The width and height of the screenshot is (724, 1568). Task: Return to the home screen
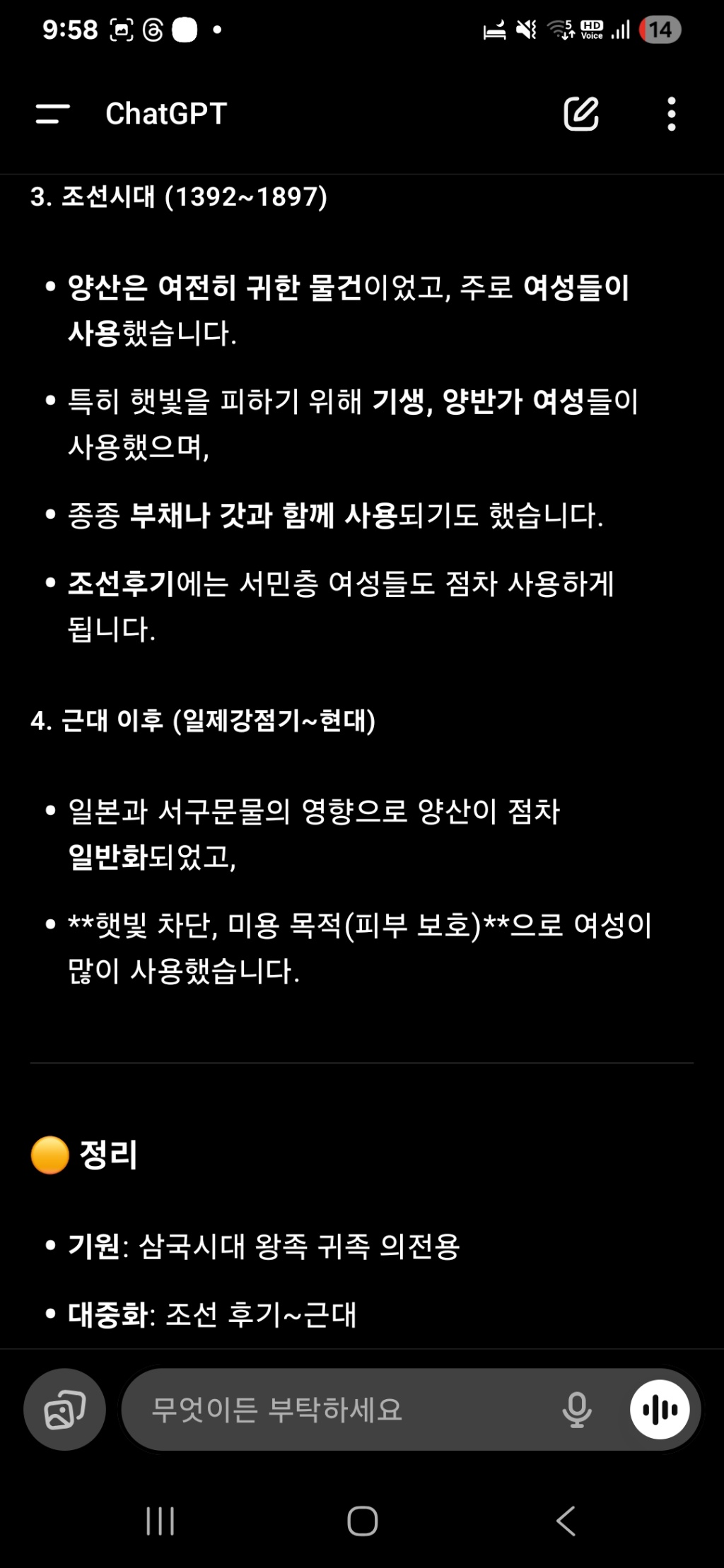[362, 1521]
